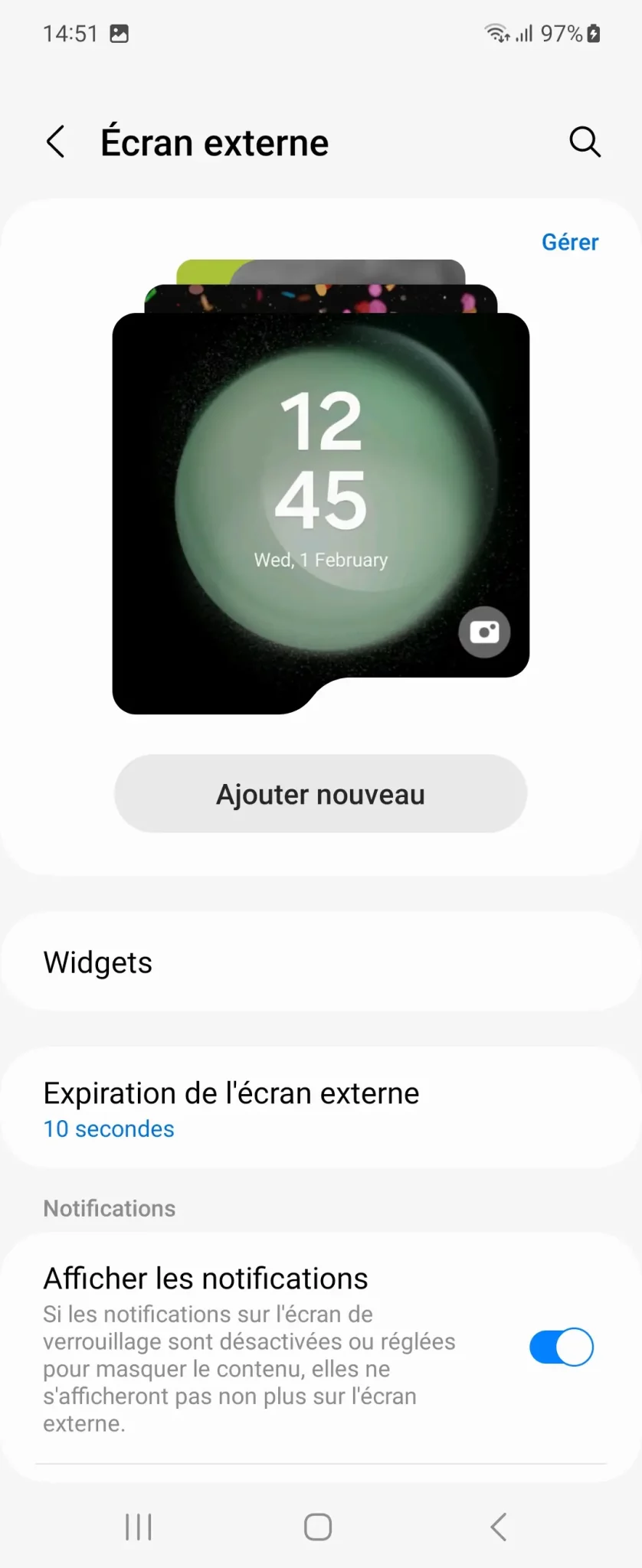The image size is (642, 1568).
Task: Go back from Écran externe settings
Action: (x=55, y=142)
